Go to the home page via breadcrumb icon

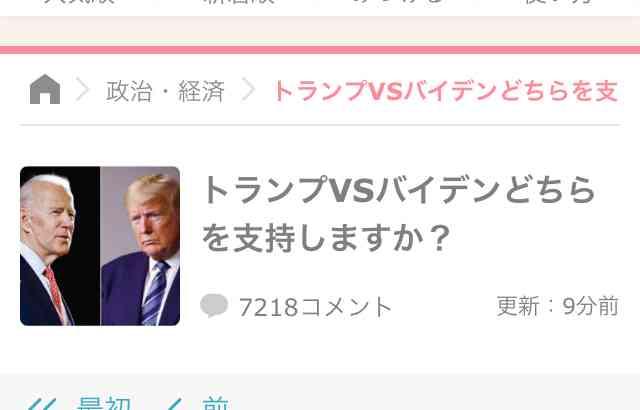tap(45, 90)
